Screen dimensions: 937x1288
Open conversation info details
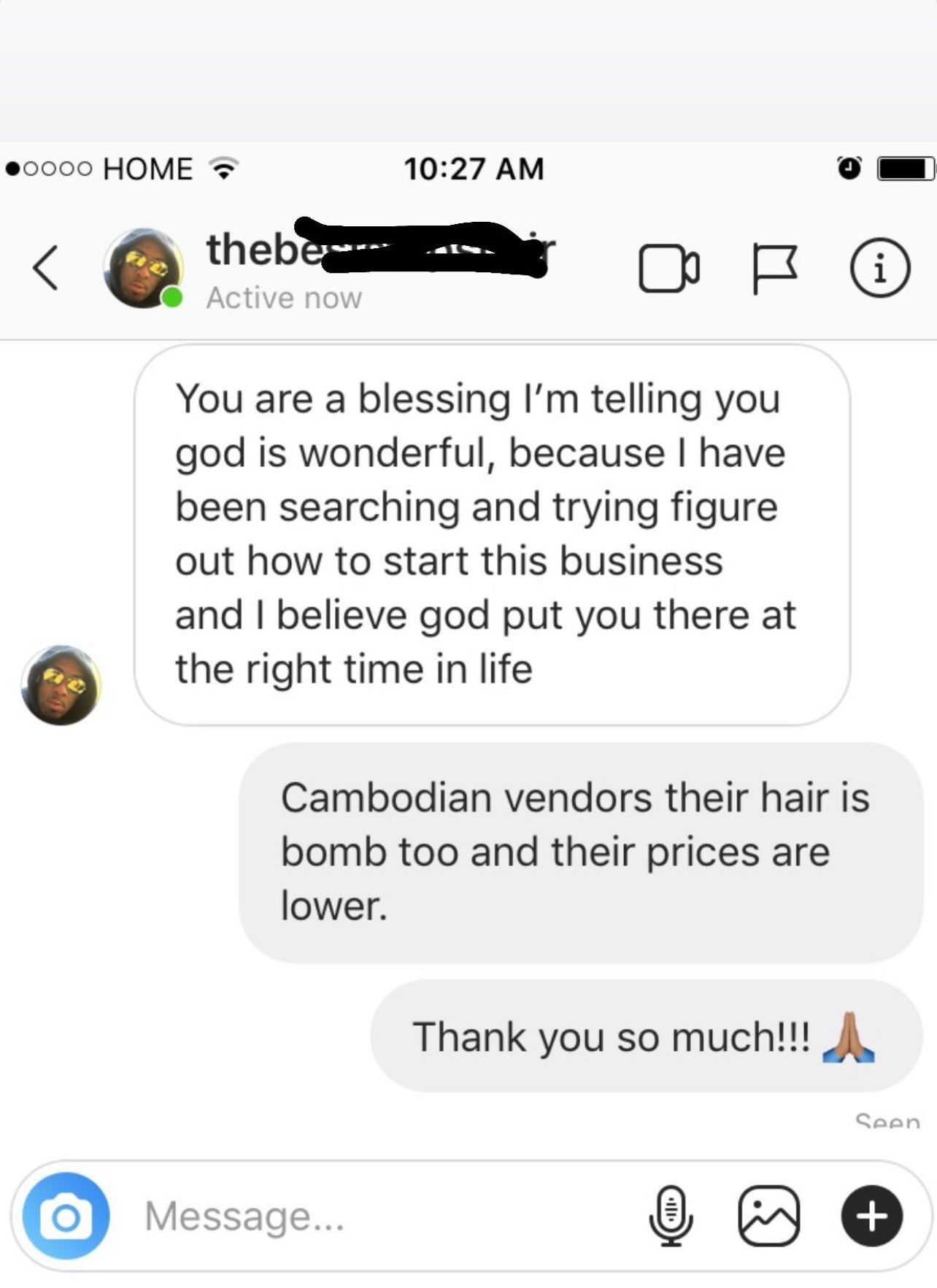click(879, 268)
